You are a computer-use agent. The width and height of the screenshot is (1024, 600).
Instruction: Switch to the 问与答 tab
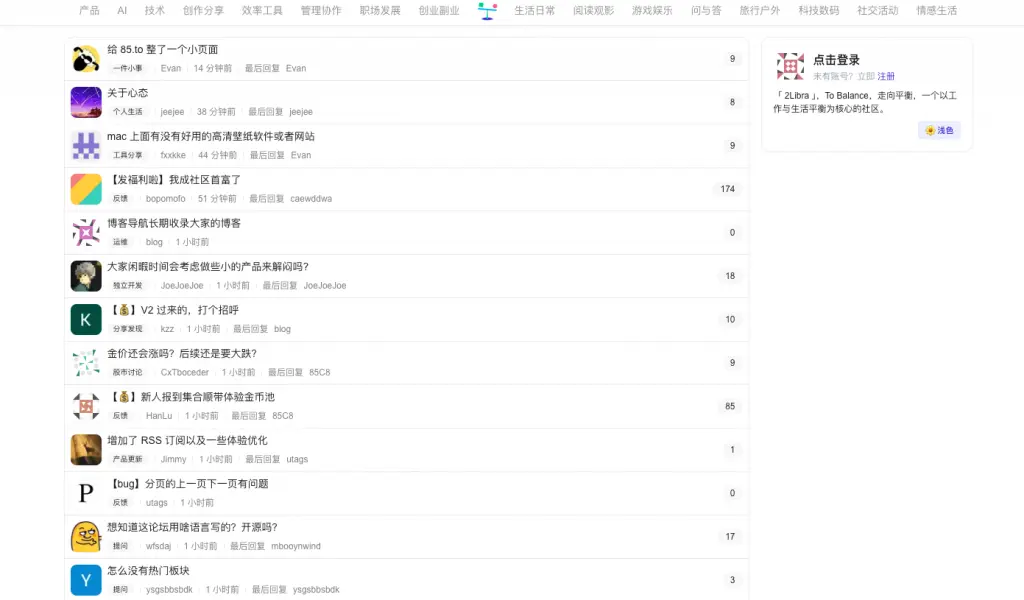tap(705, 11)
